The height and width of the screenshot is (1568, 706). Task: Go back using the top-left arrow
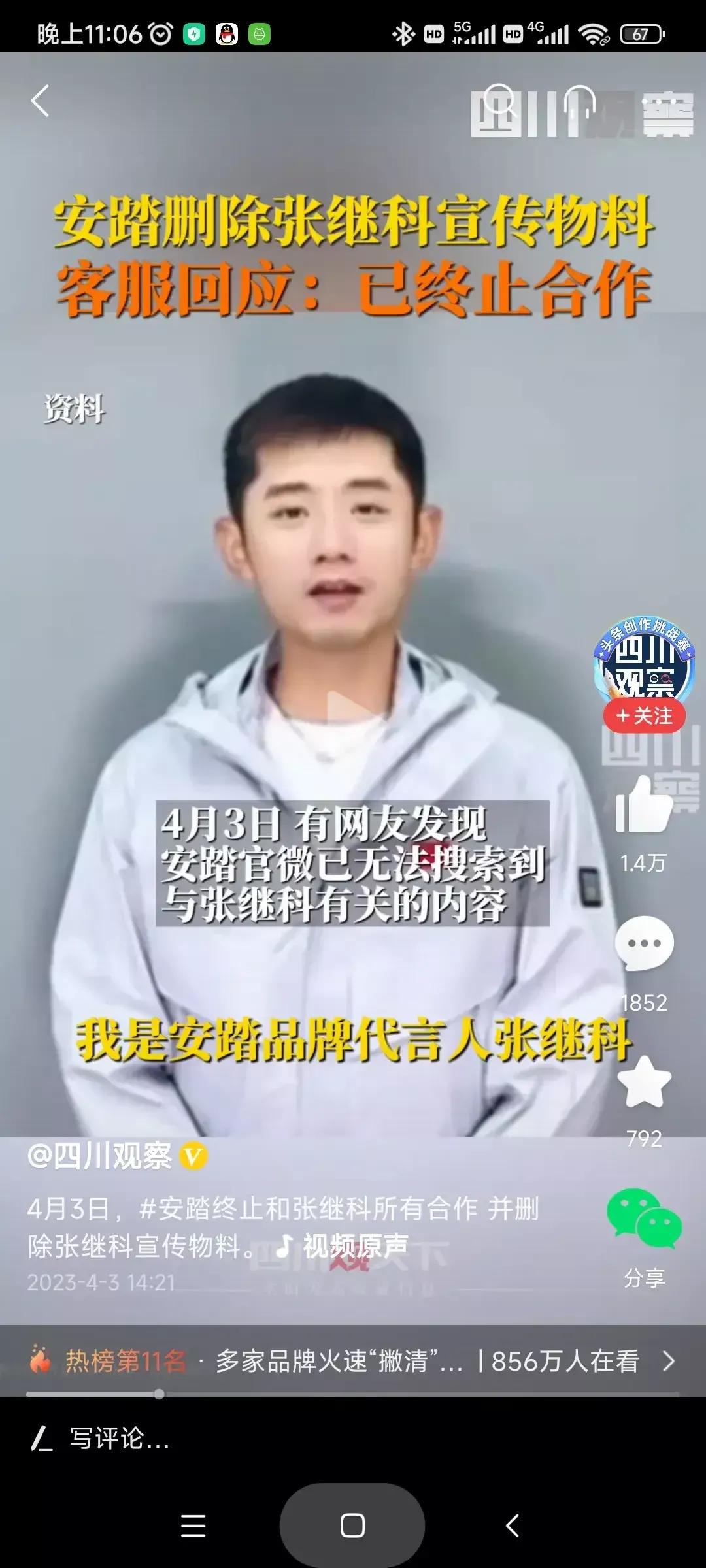(x=41, y=101)
